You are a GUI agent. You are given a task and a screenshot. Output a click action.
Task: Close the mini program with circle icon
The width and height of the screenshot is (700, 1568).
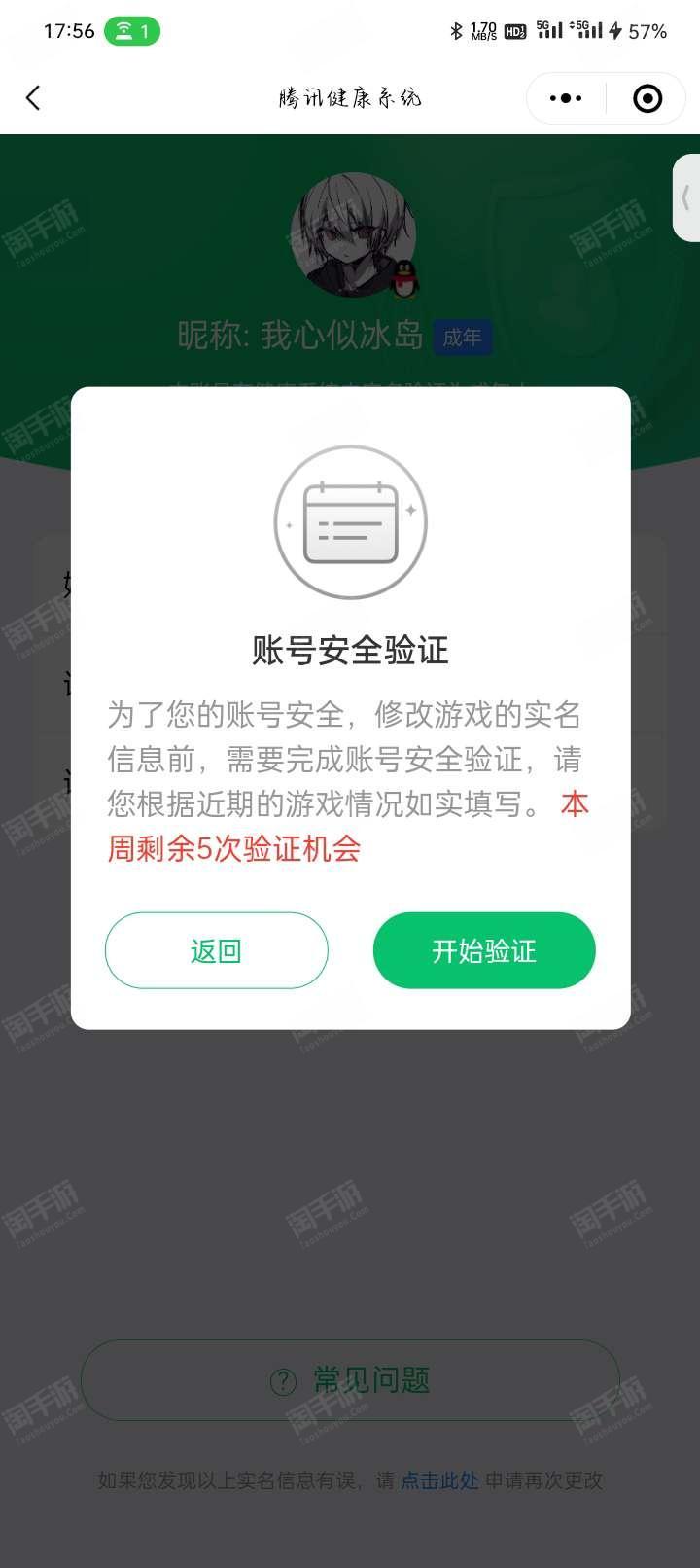pos(647,98)
